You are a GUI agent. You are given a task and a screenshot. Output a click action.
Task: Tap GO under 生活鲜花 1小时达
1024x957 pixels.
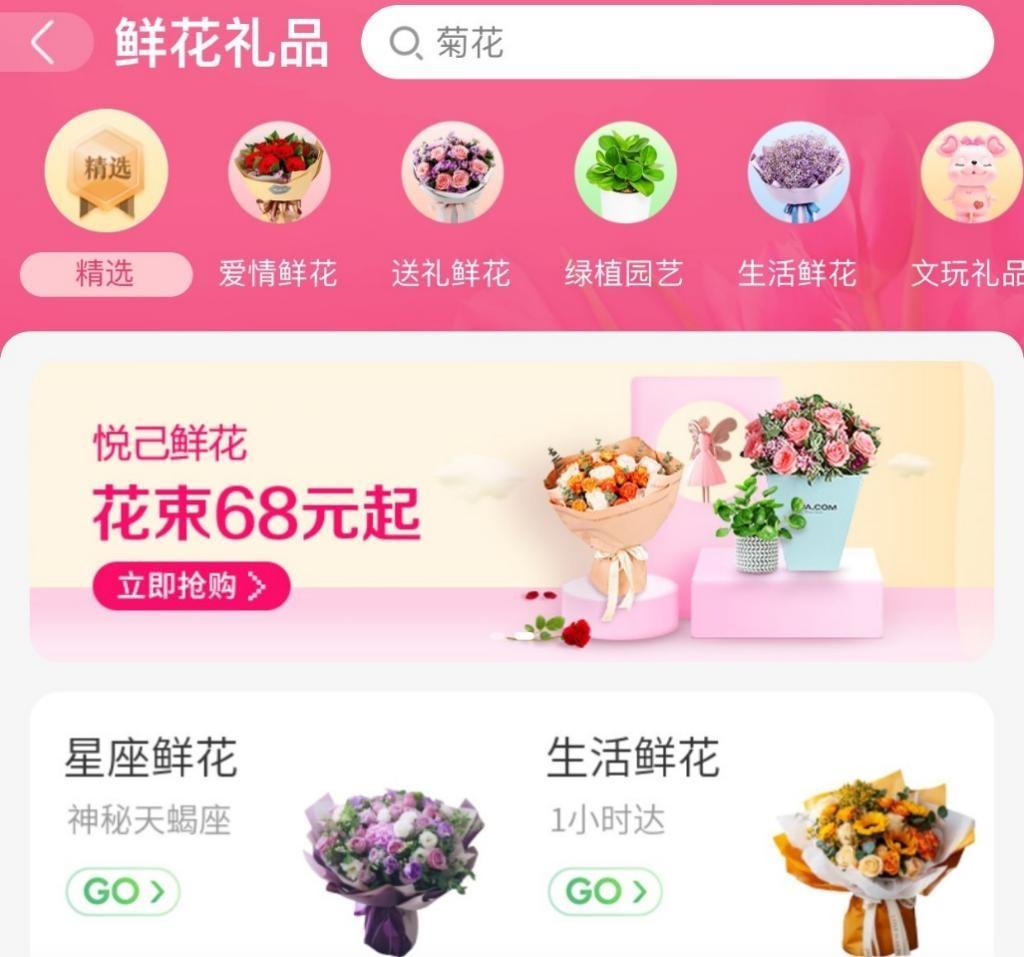pos(605,891)
